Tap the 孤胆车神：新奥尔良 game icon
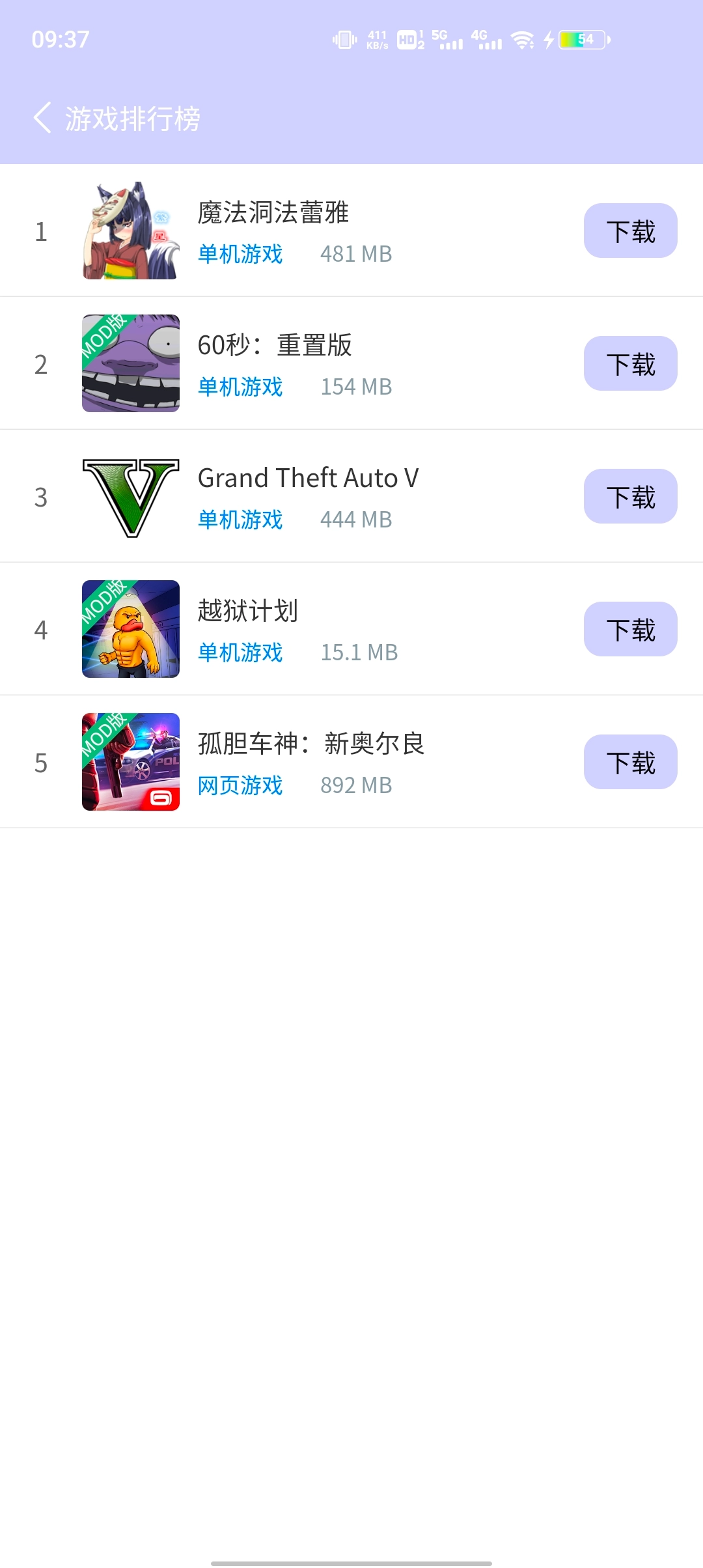The image size is (703, 1568). [130, 762]
